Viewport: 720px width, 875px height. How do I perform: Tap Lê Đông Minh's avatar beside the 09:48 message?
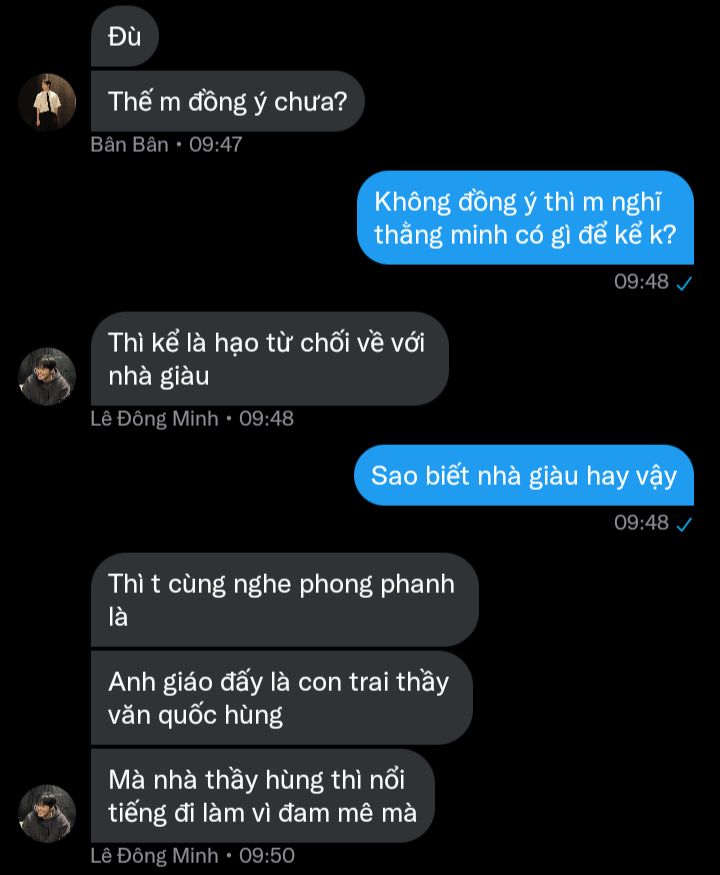coord(47,376)
